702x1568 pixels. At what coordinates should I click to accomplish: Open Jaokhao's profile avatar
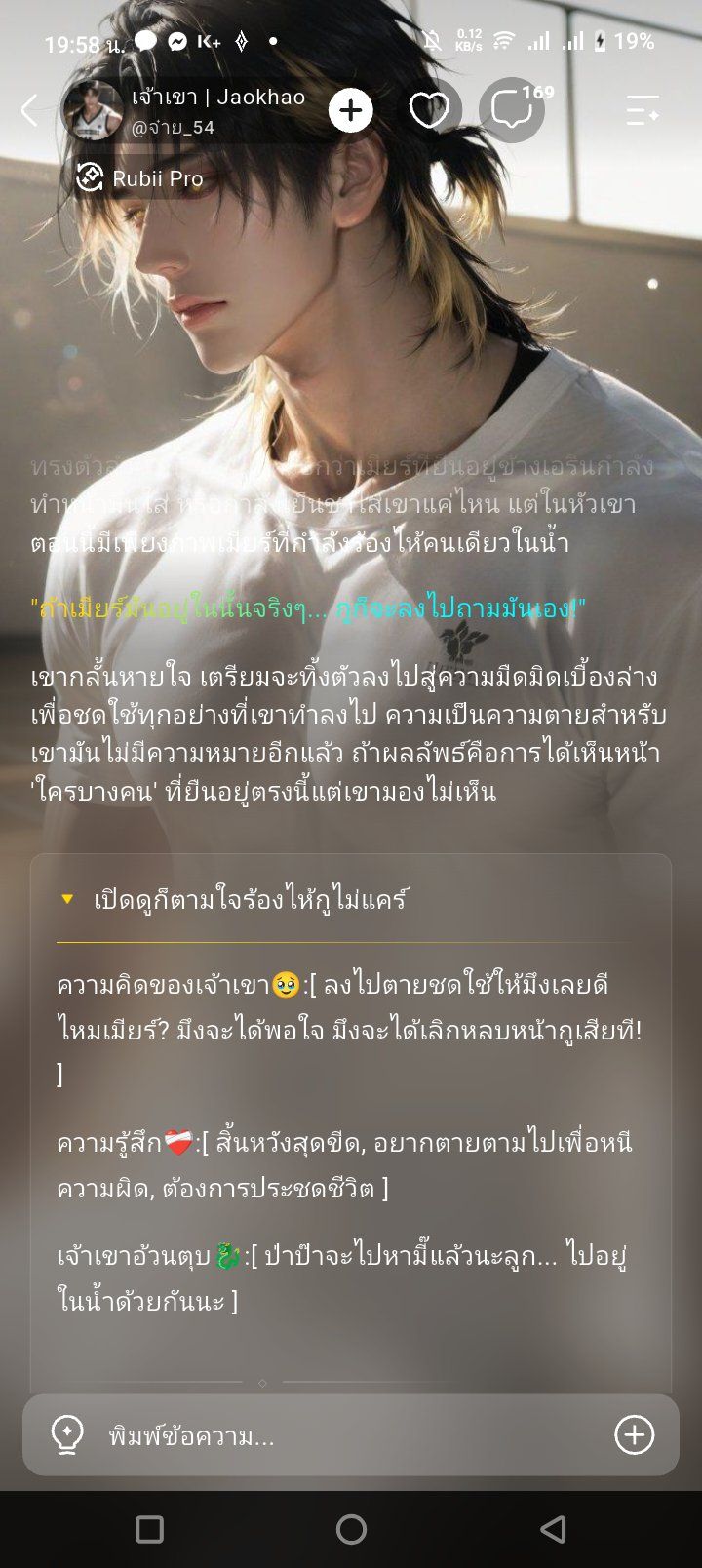pyautogui.click(x=94, y=110)
